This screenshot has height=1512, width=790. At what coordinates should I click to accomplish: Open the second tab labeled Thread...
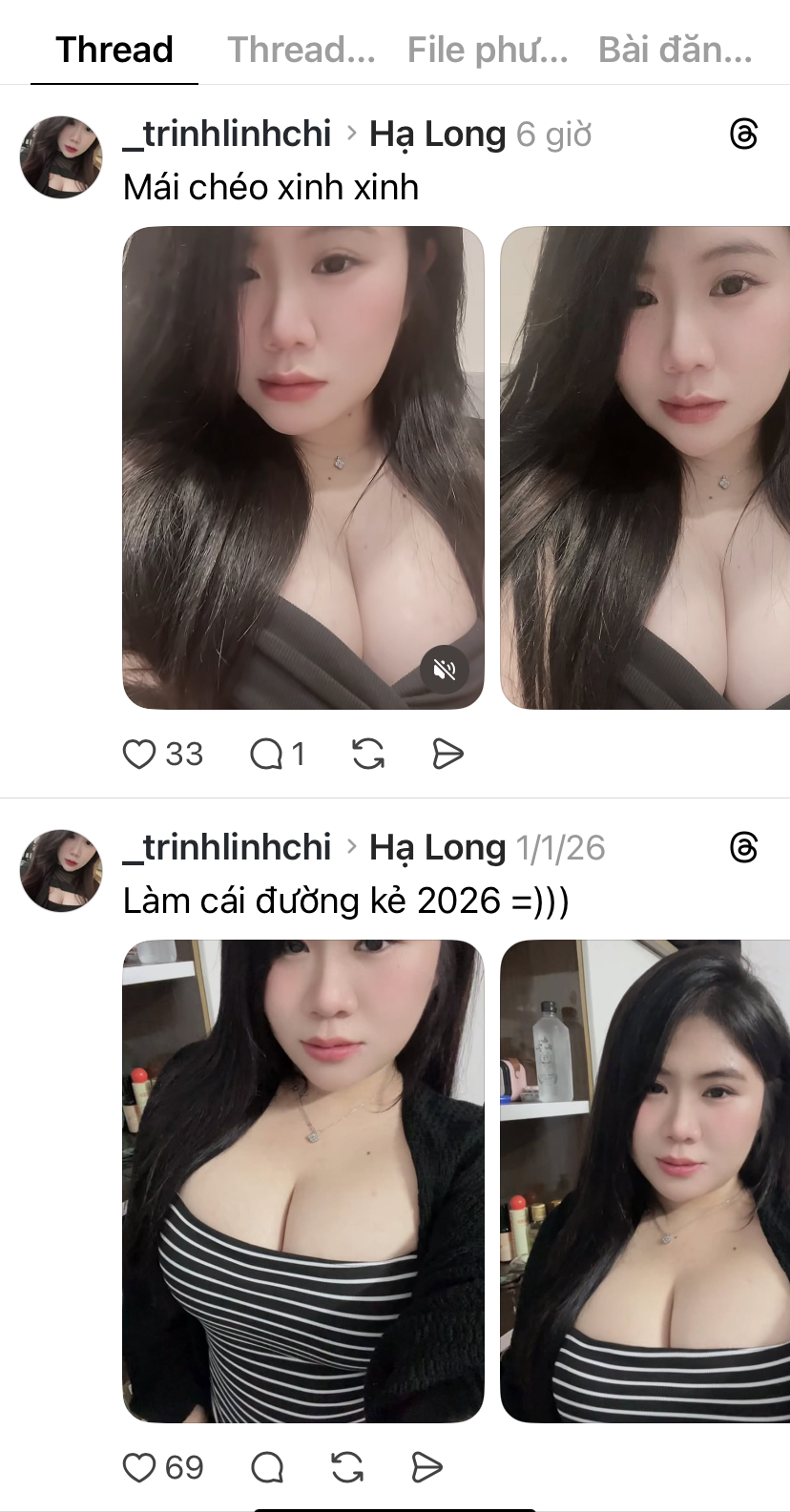301,50
